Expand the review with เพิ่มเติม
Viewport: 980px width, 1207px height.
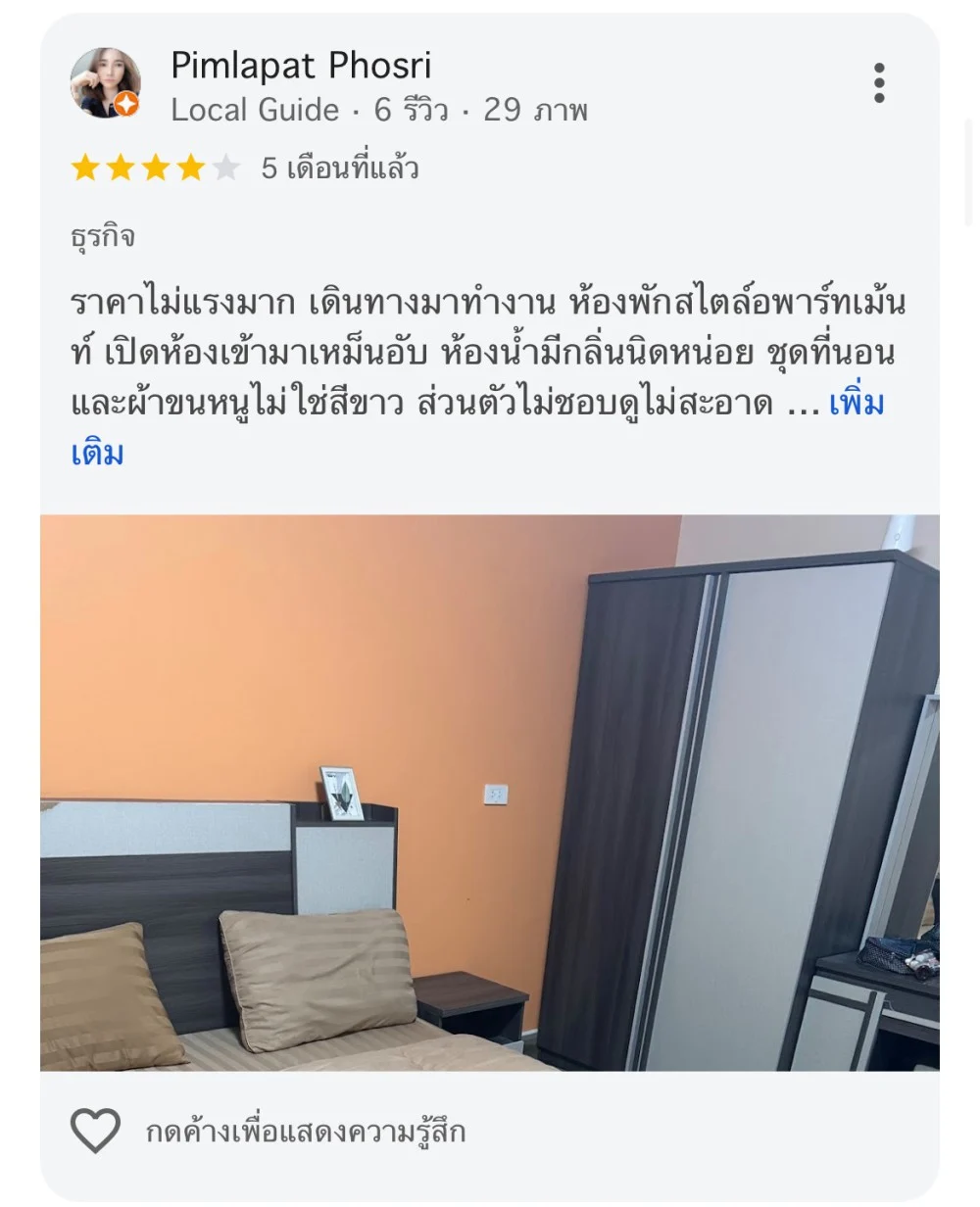point(857,404)
